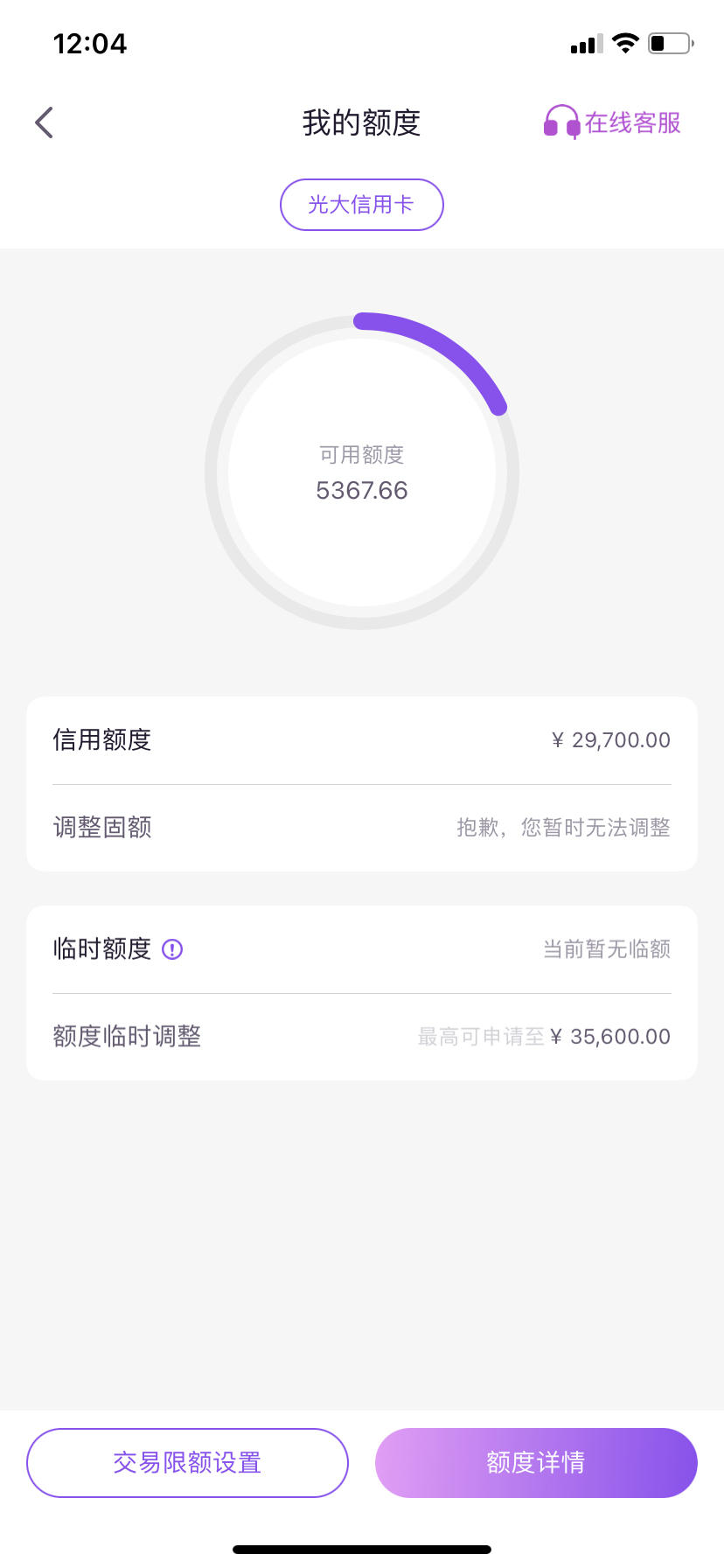
Task: Go back using the top-left arrow
Action: tap(45, 122)
